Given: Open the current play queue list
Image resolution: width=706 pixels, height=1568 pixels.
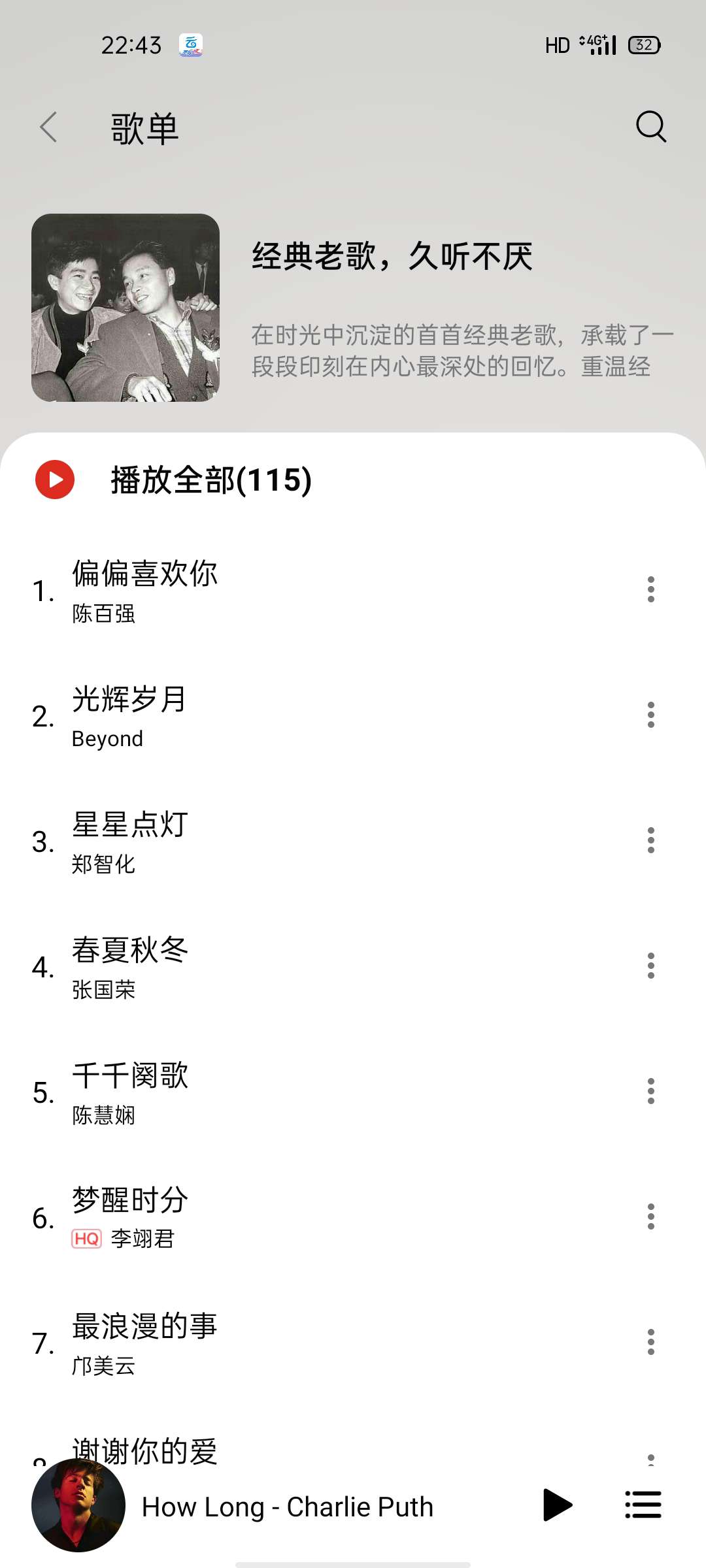Looking at the screenshot, I should 643,1505.
